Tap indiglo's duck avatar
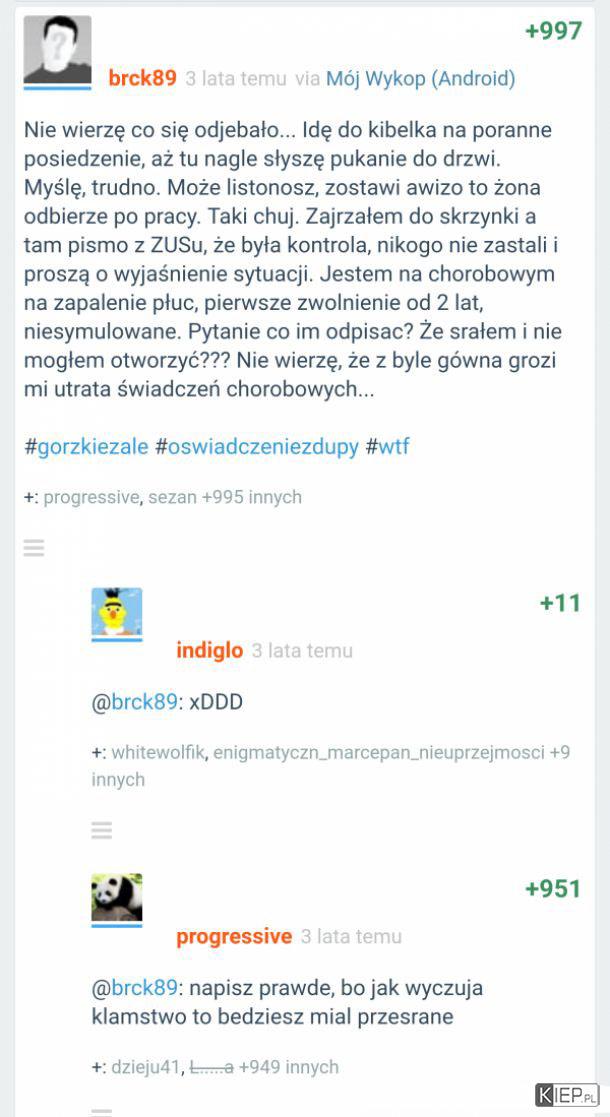Viewport: 610px width, 1117px height. [116, 612]
